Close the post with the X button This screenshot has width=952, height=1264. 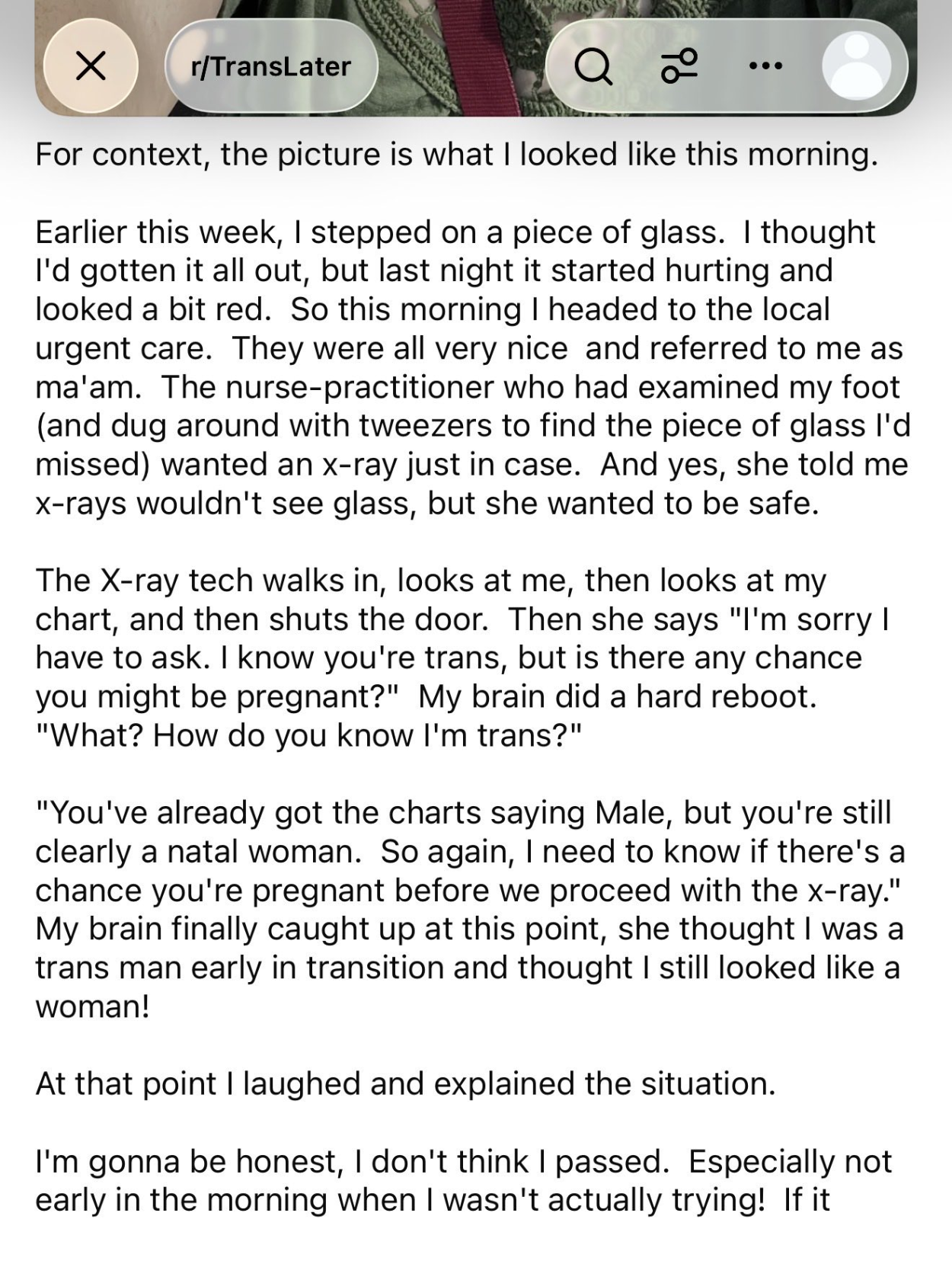[91, 66]
